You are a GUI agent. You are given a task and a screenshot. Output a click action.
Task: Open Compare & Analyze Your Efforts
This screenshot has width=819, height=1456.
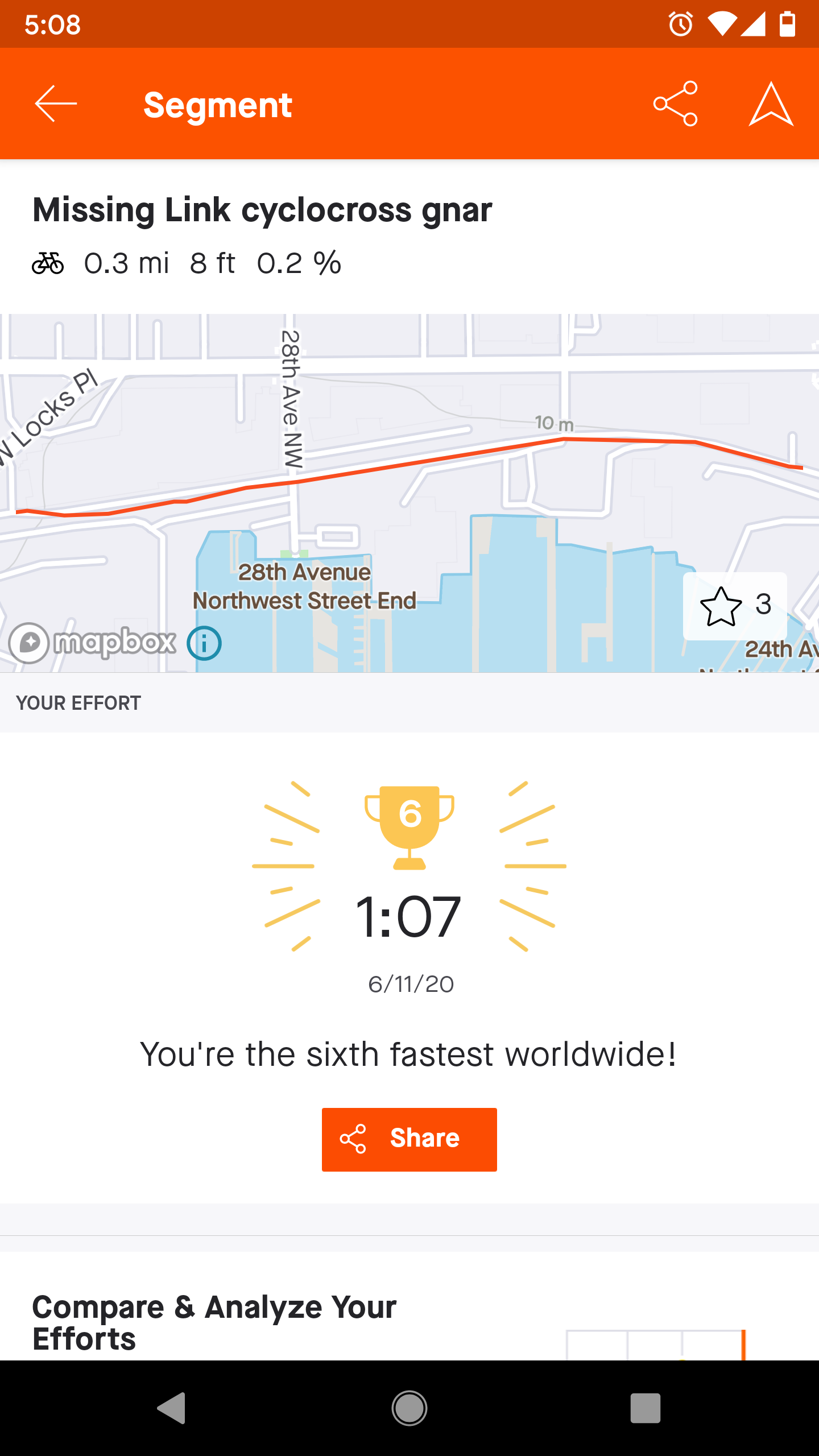pos(214,1322)
